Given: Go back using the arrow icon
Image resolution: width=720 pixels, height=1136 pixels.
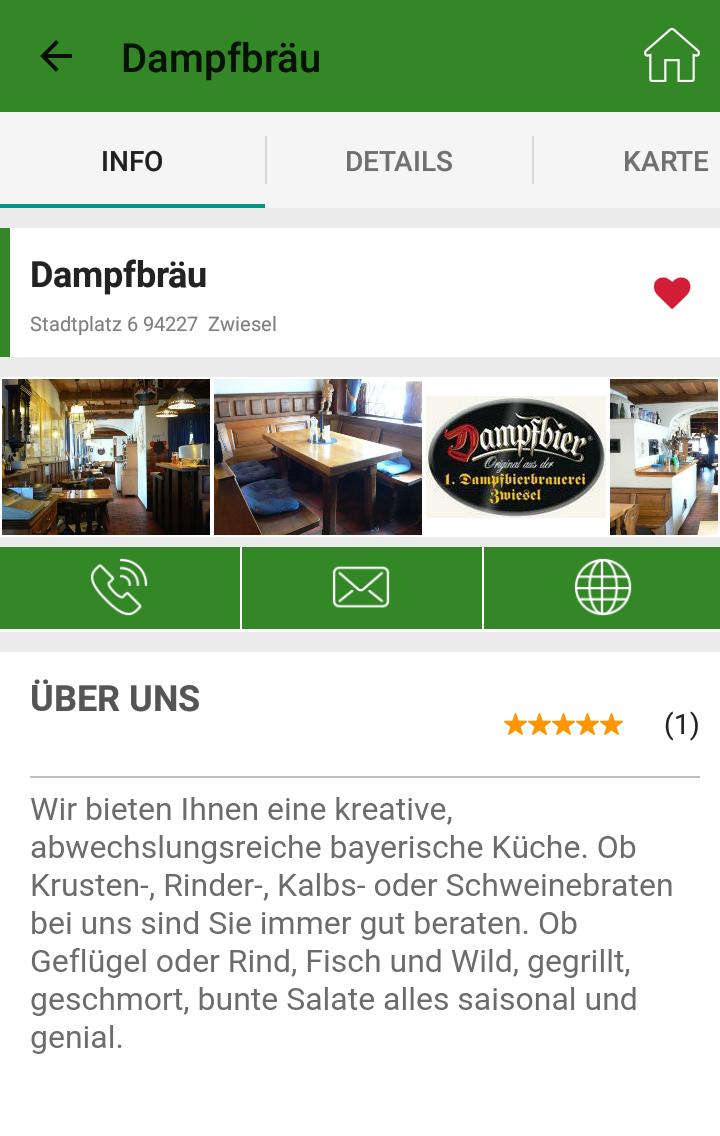Looking at the screenshot, I should [56, 56].
